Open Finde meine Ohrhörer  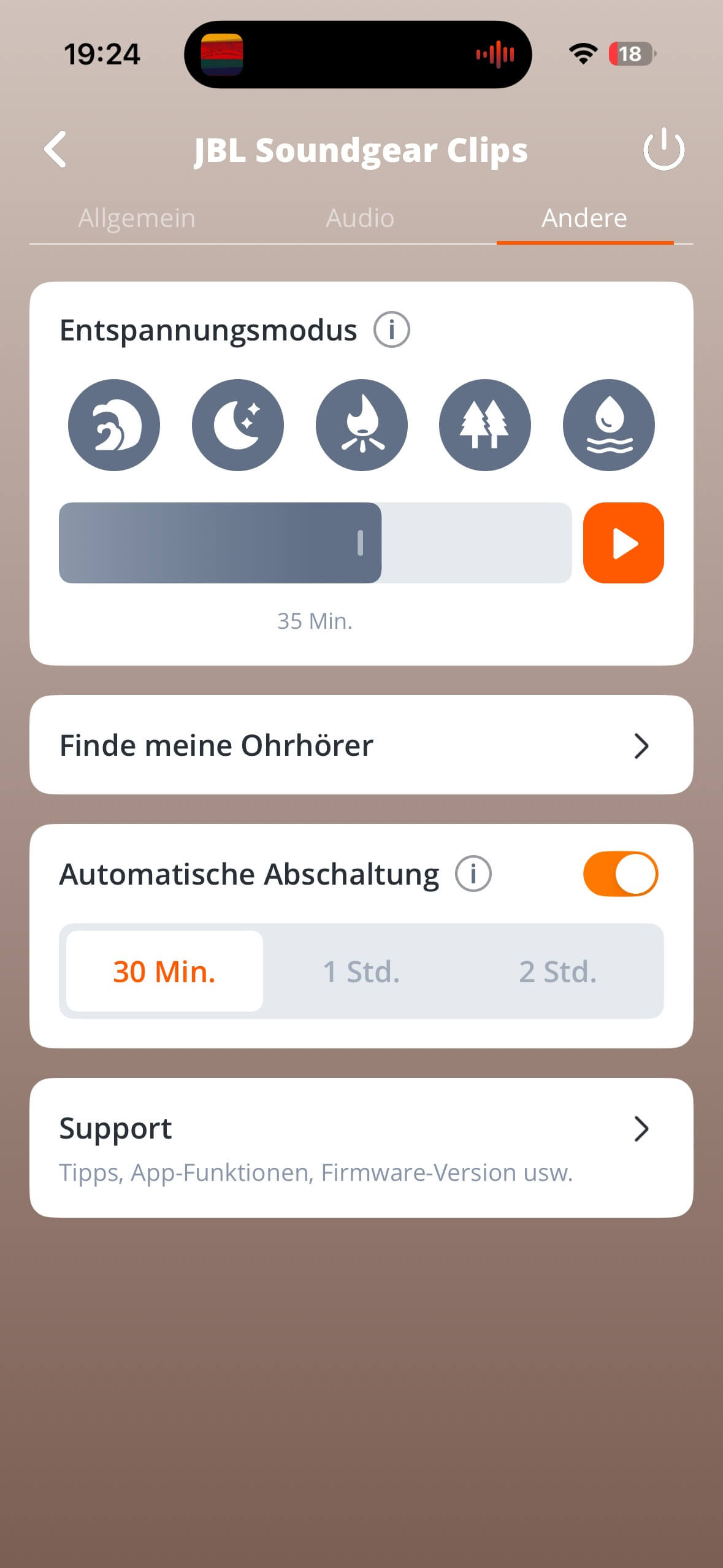pyautogui.click(x=361, y=745)
